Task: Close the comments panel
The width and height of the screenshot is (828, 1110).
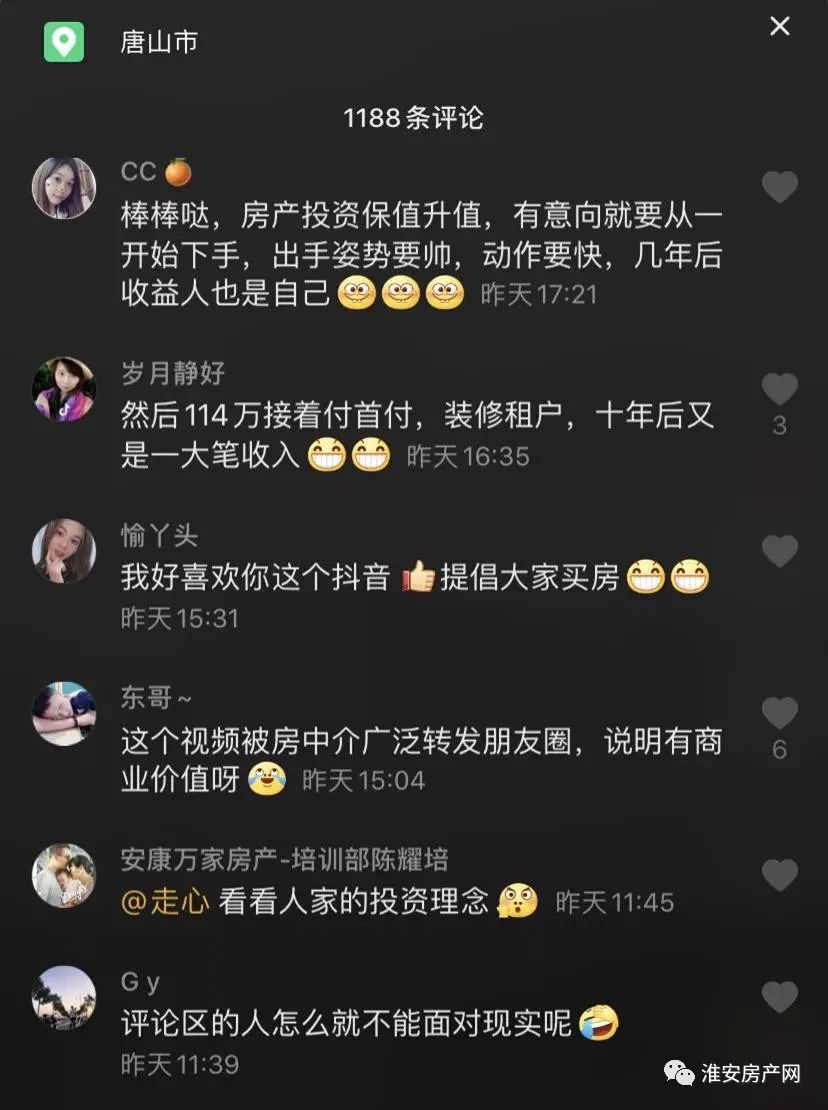Action: 779,27
